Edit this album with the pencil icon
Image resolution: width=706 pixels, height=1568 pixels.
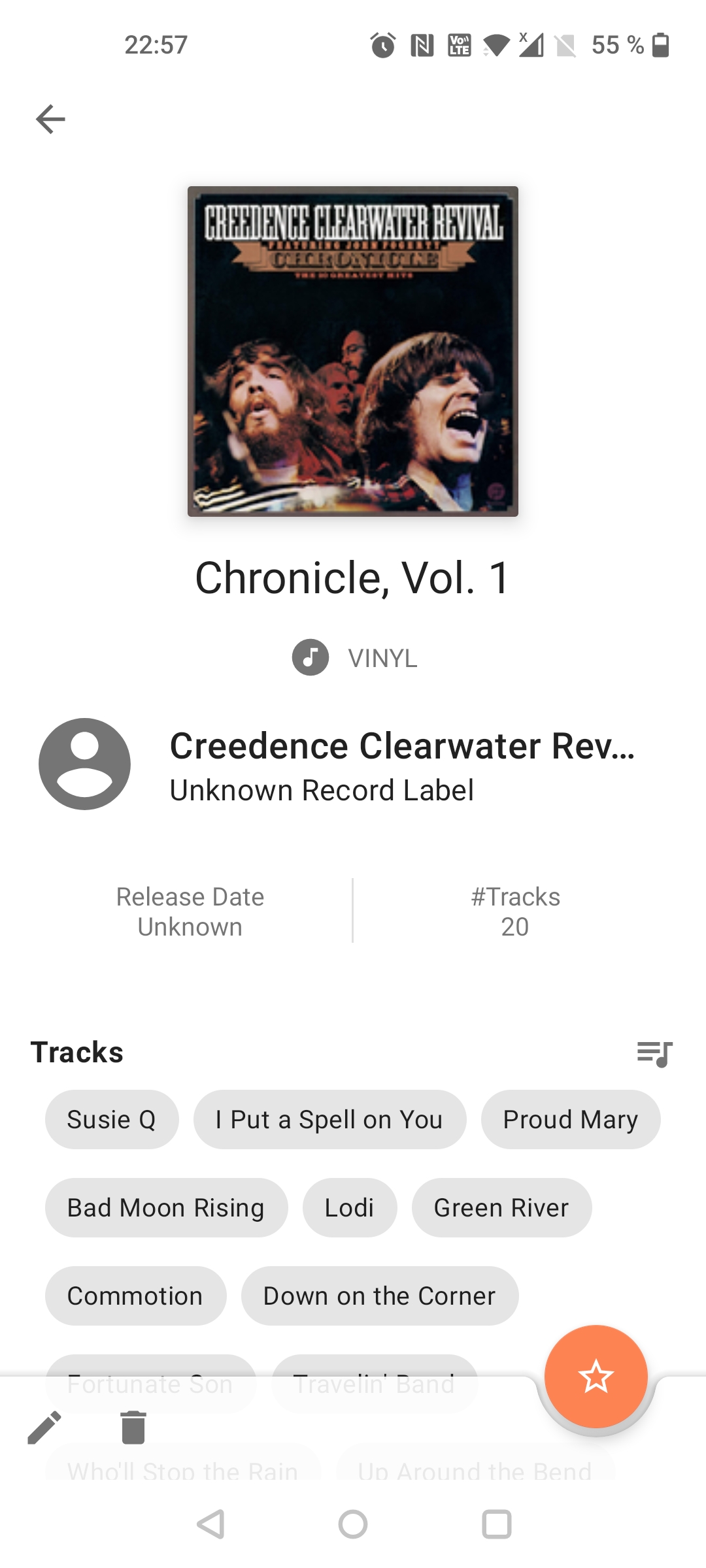[44, 1427]
